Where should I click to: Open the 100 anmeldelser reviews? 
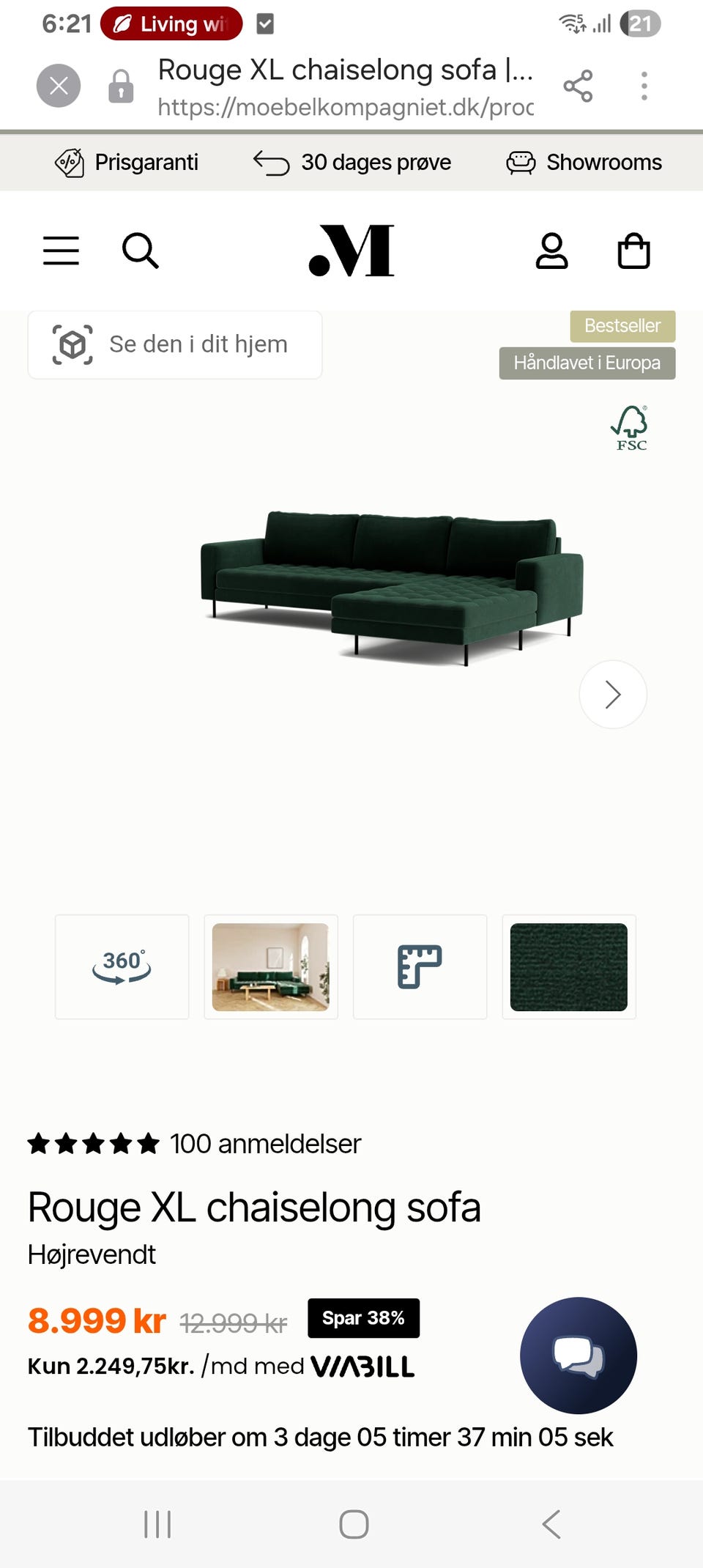click(x=265, y=1143)
